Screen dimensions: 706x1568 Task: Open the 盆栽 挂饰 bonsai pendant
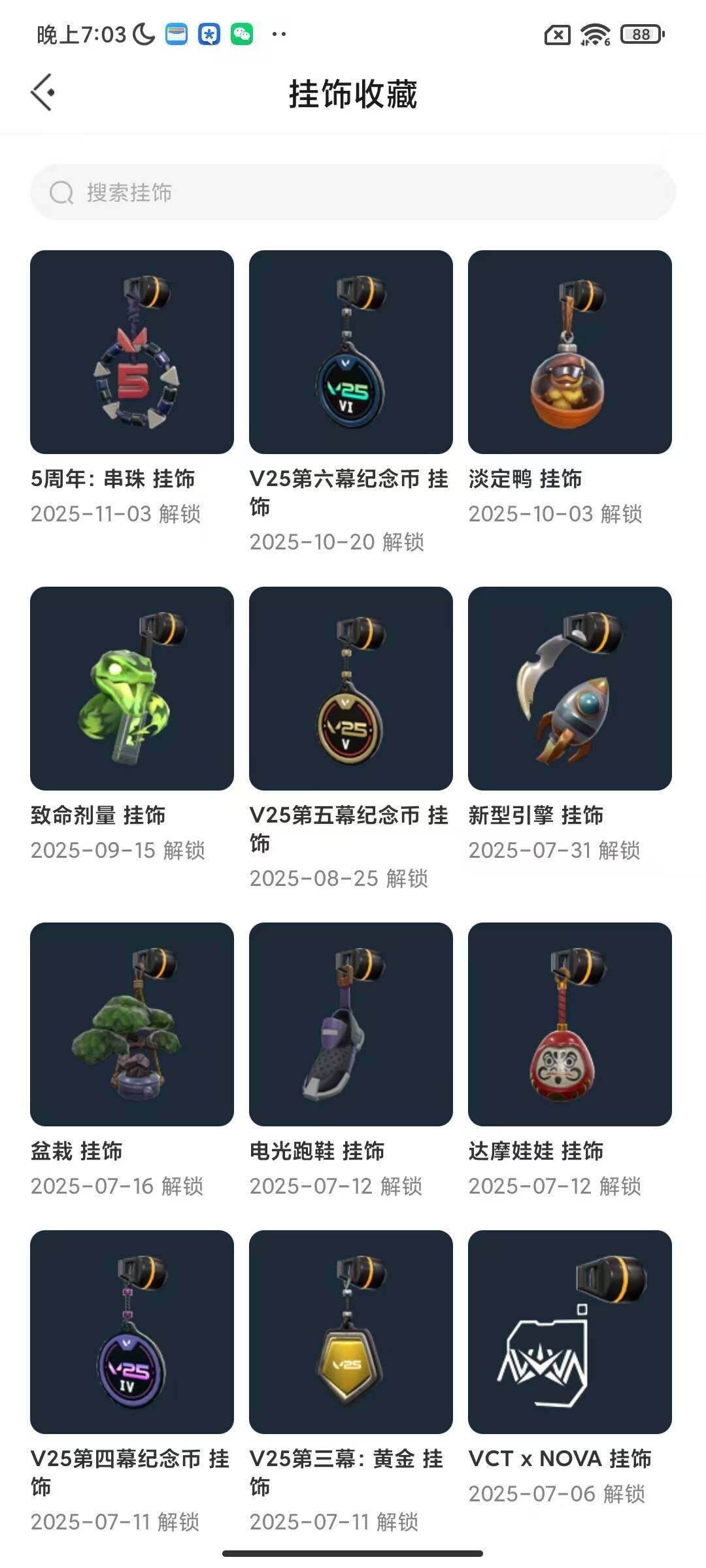[131, 1022]
